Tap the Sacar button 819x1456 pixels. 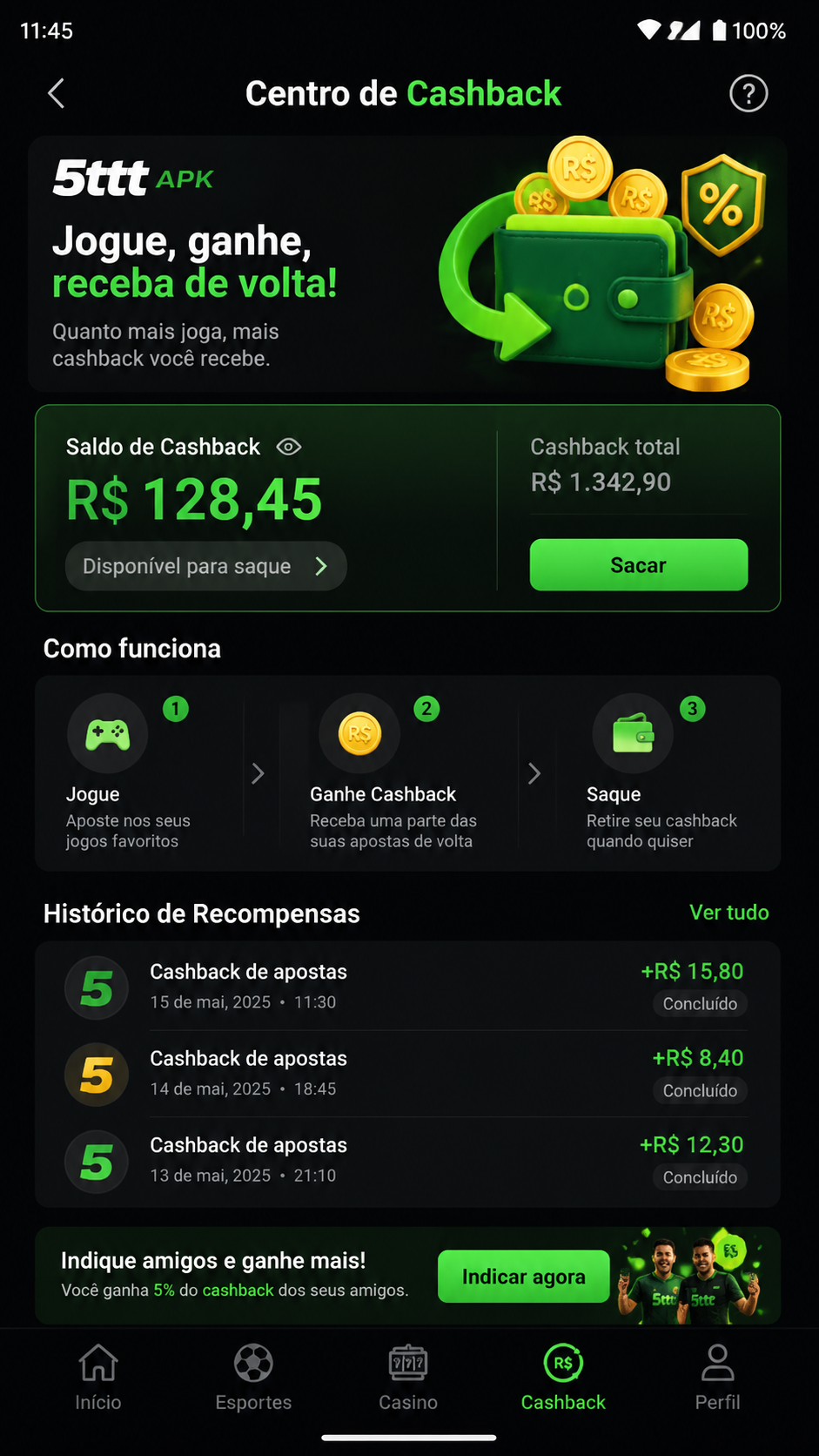click(639, 565)
